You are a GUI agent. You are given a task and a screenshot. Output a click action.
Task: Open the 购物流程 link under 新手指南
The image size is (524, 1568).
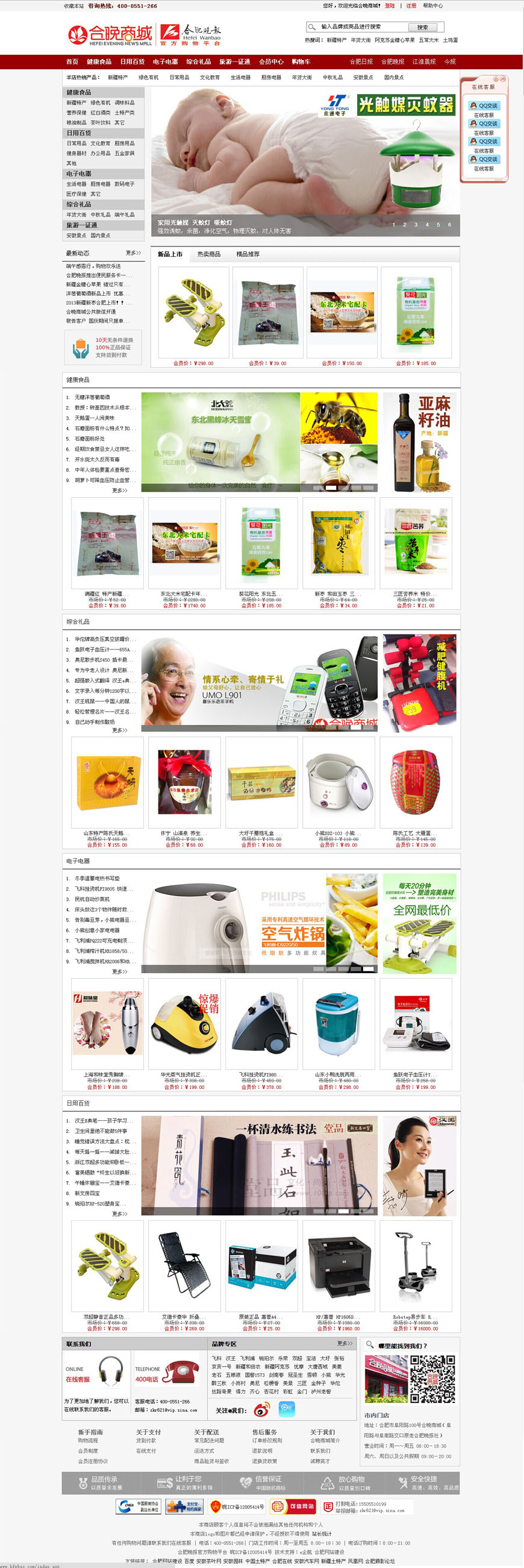88,1440
